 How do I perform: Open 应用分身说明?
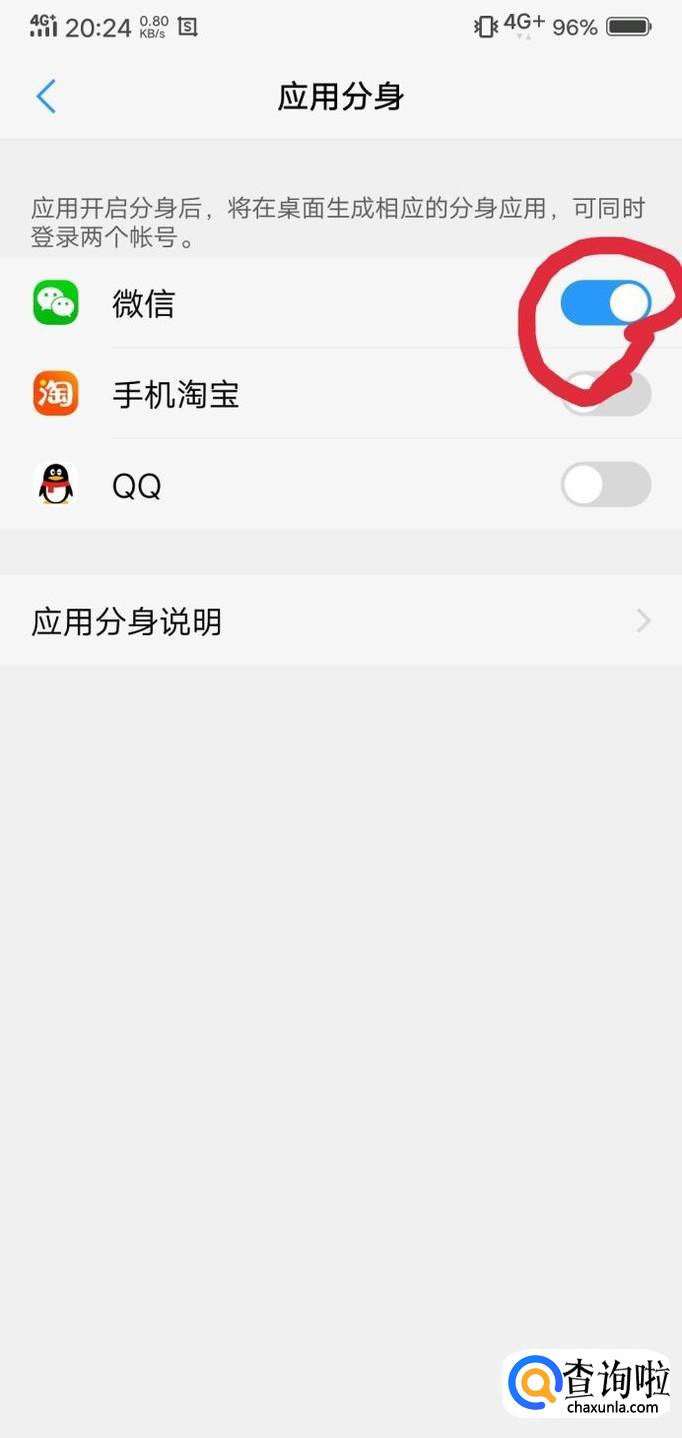click(340, 621)
